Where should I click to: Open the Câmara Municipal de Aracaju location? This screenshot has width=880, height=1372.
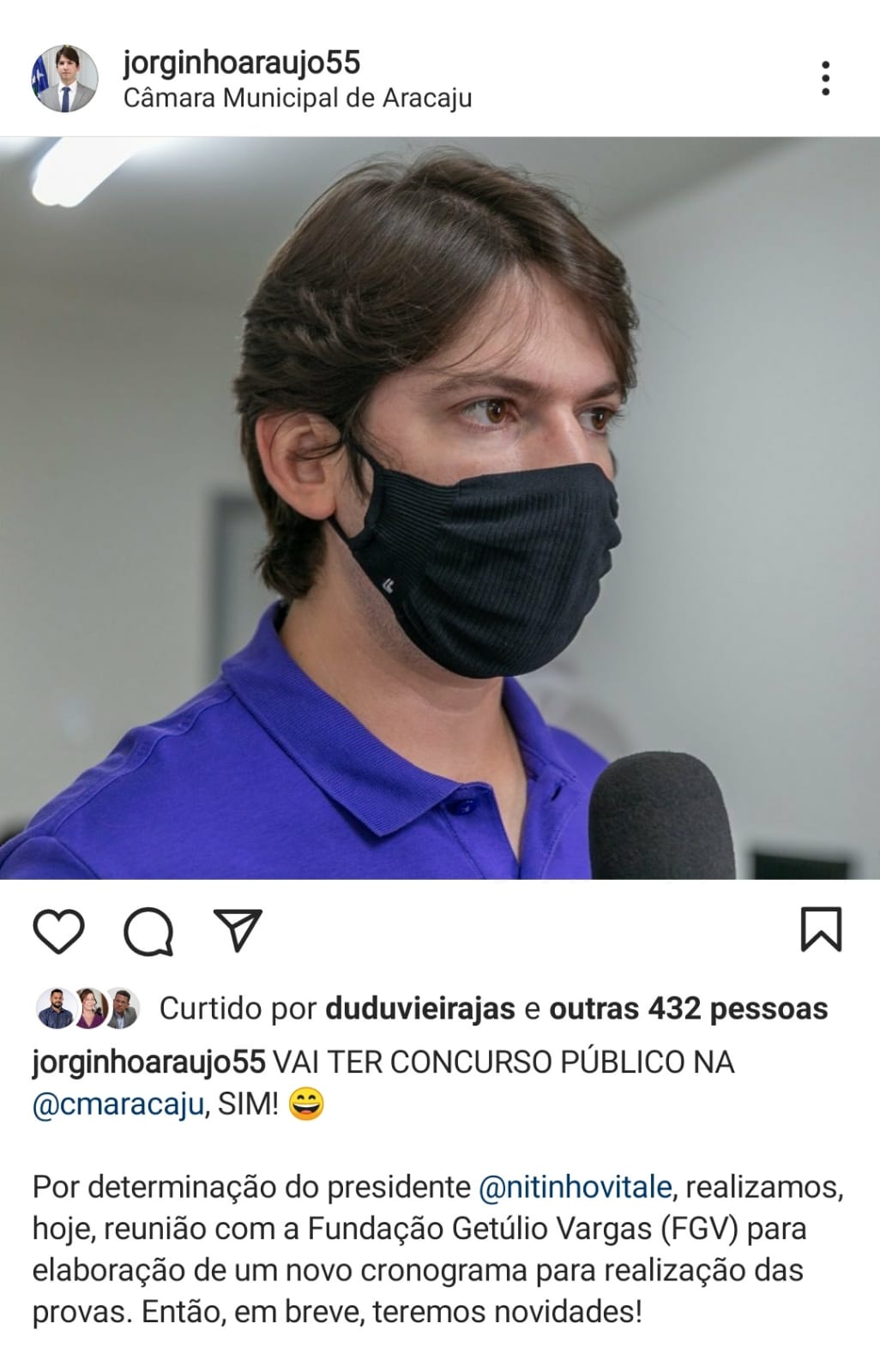298,99
